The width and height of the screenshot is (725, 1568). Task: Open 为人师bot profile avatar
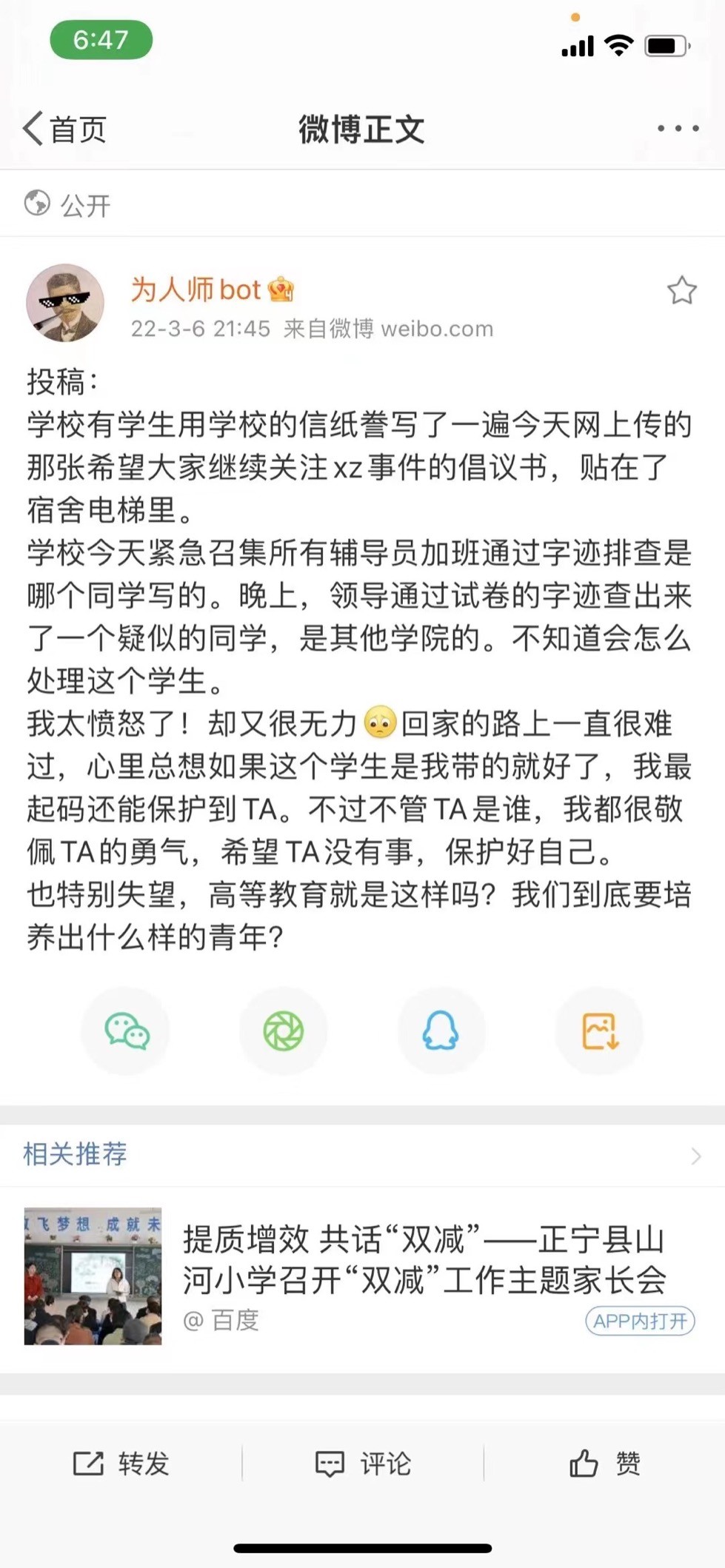coord(65,303)
